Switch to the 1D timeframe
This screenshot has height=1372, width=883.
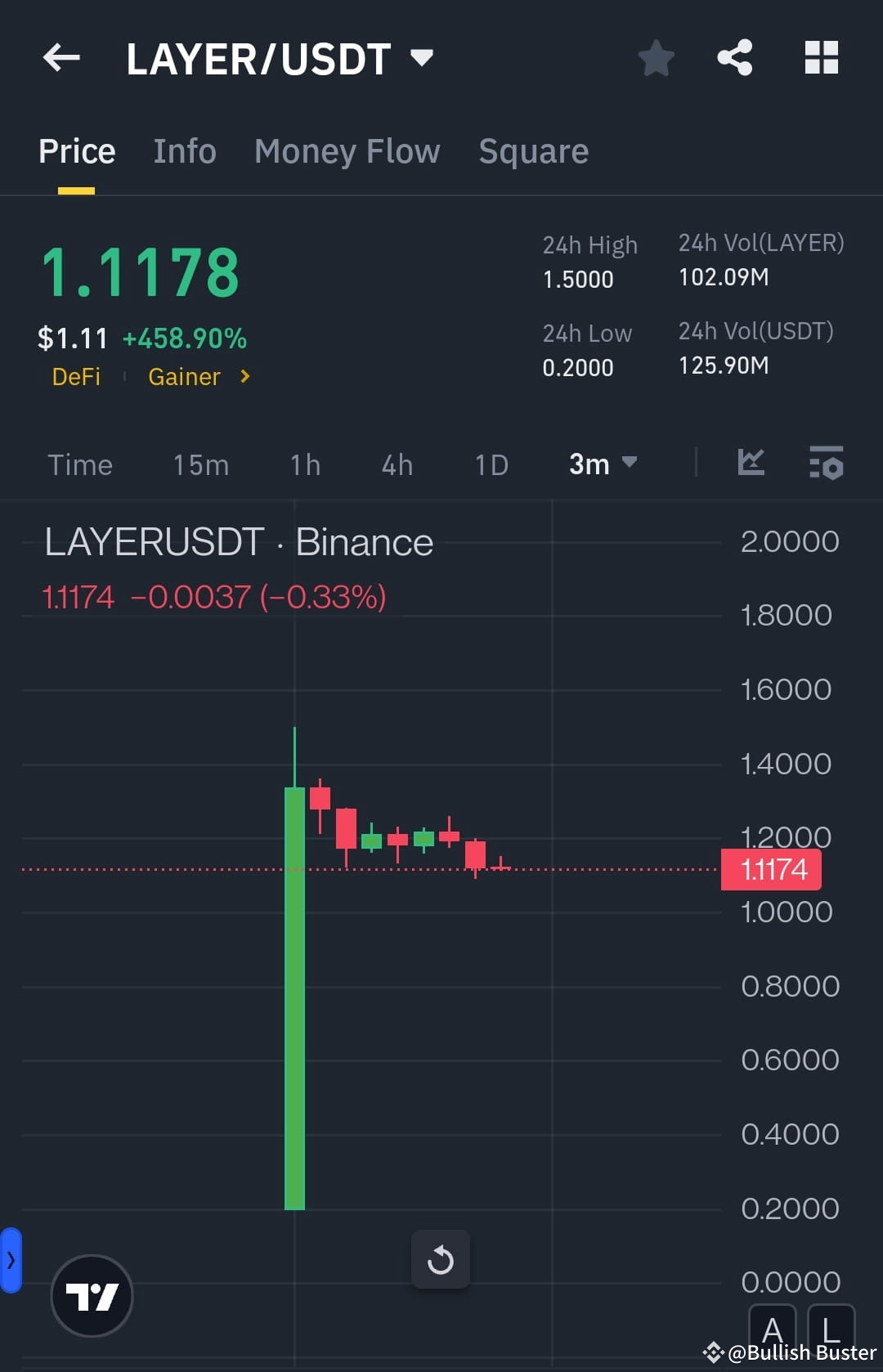(491, 464)
